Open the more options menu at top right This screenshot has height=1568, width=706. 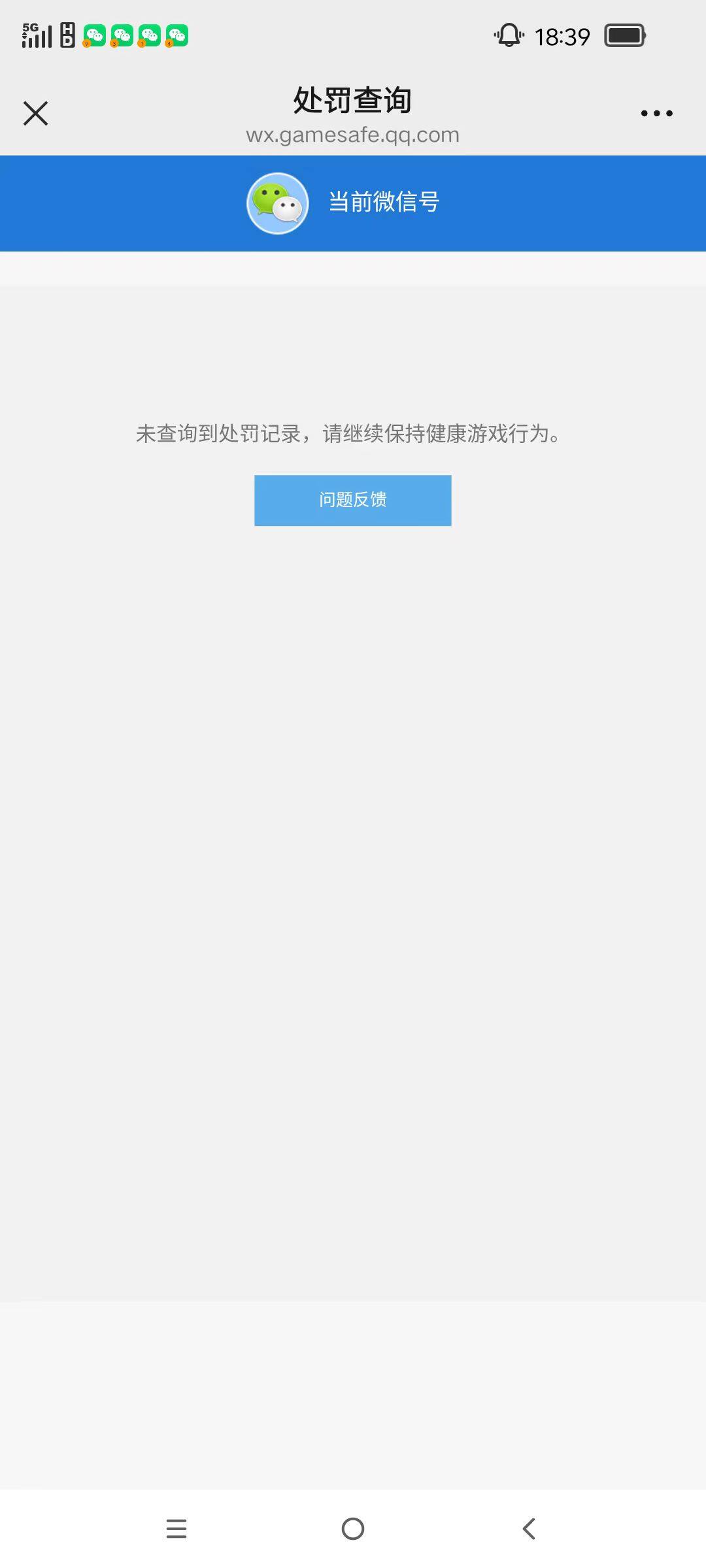(657, 112)
